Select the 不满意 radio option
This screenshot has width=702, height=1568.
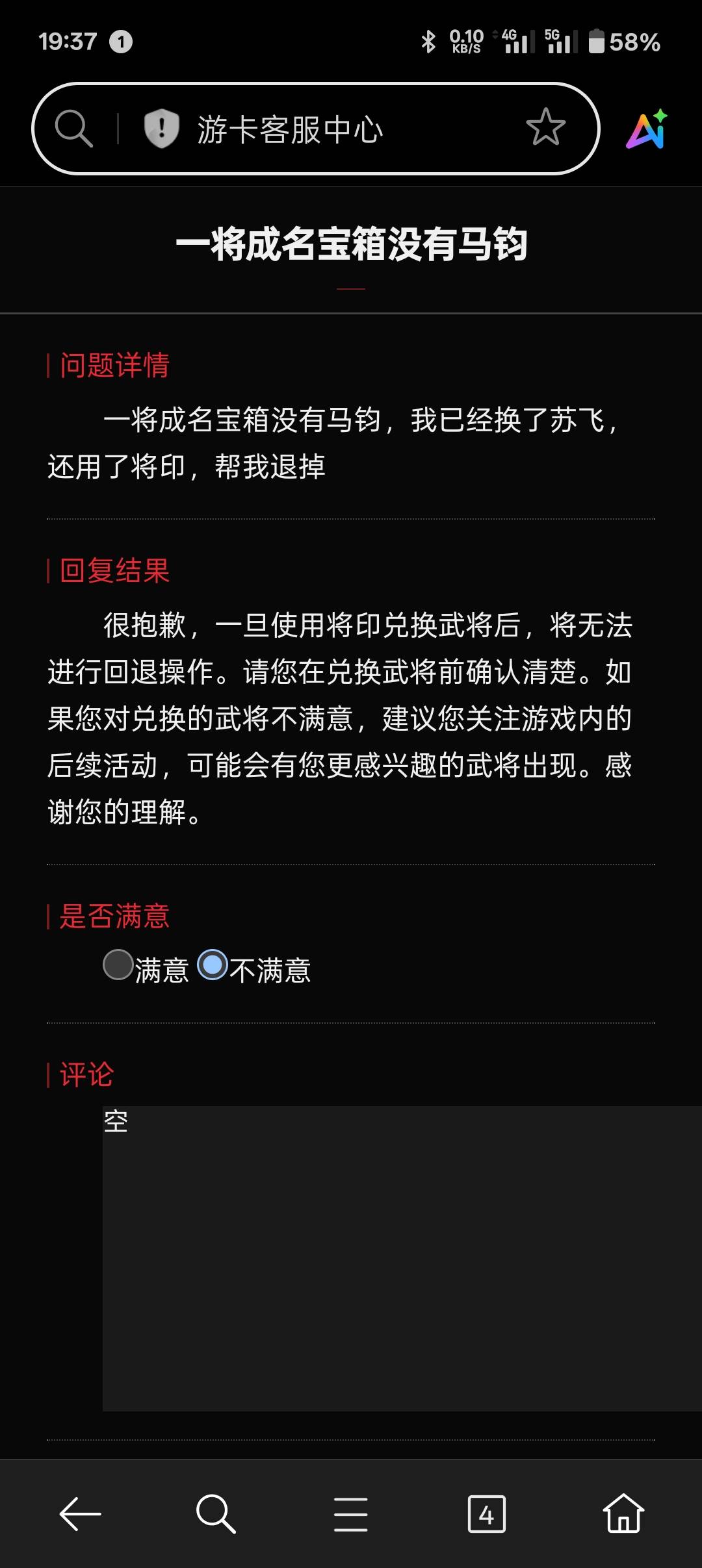tap(213, 965)
